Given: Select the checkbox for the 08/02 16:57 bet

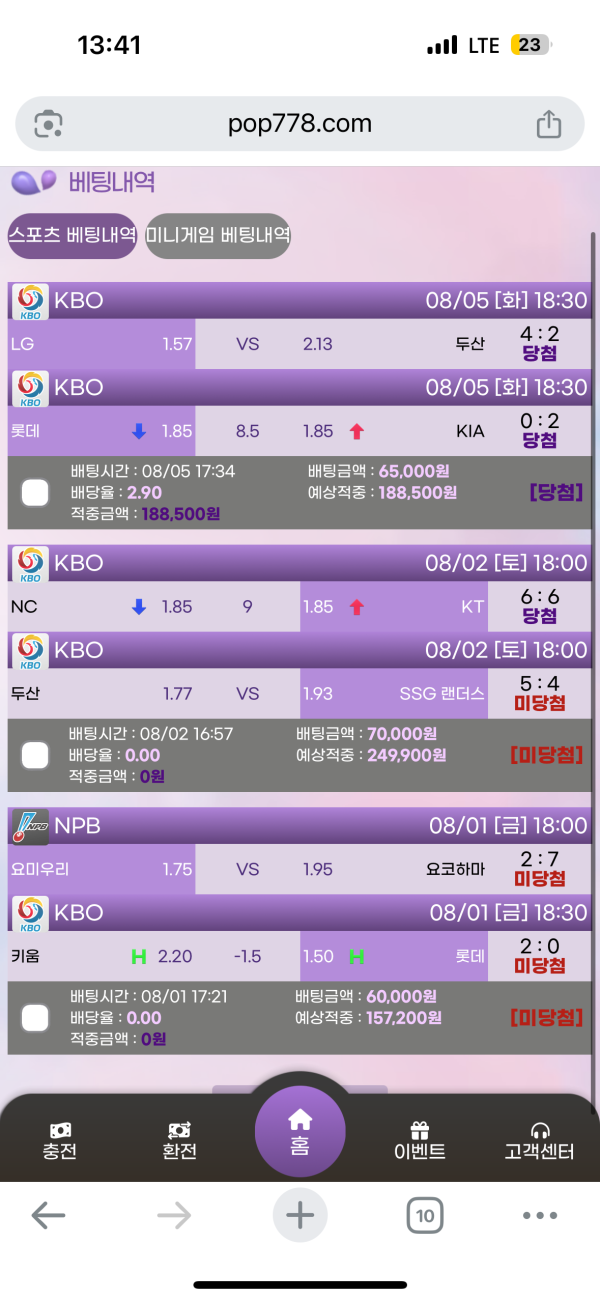Looking at the screenshot, I should (x=35, y=755).
